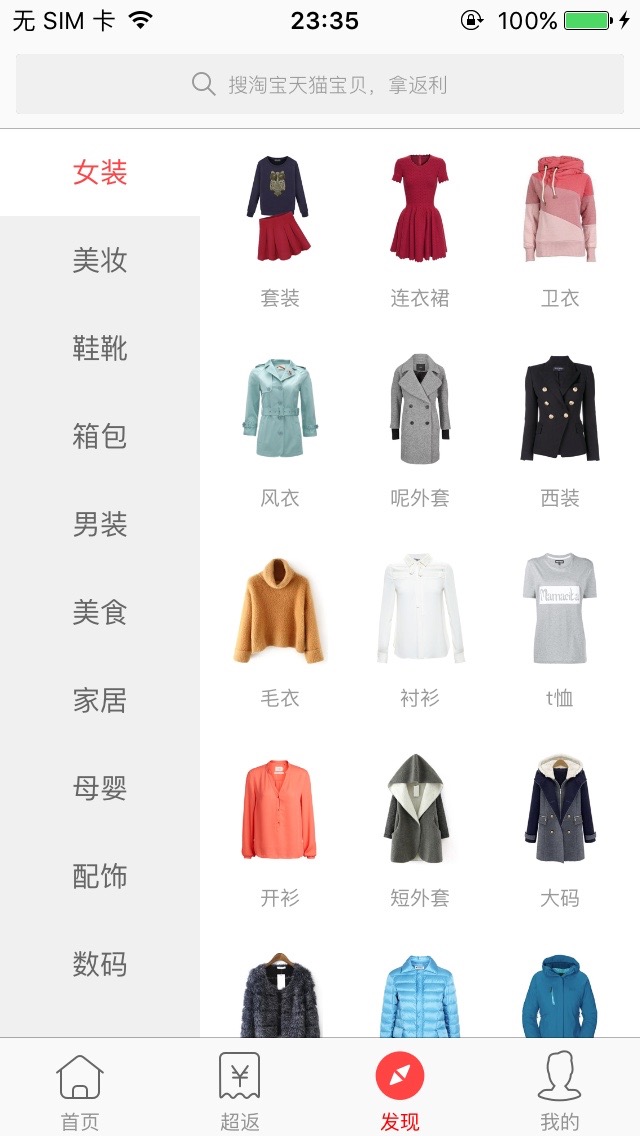
Task: Select the 美妆 category
Action: click(100, 261)
